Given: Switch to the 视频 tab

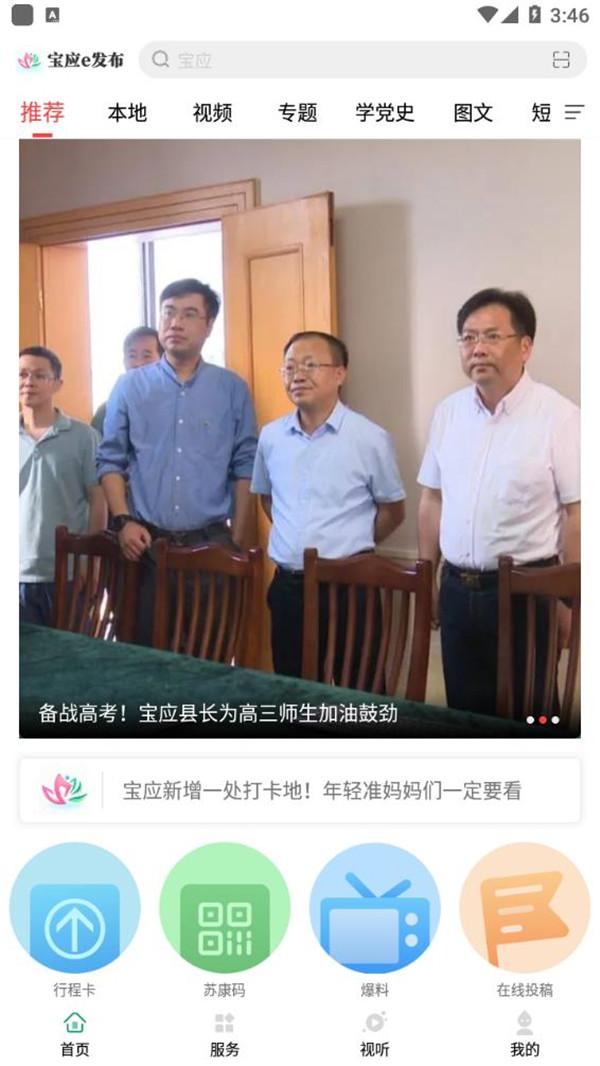Looking at the screenshot, I should coord(212,113).
